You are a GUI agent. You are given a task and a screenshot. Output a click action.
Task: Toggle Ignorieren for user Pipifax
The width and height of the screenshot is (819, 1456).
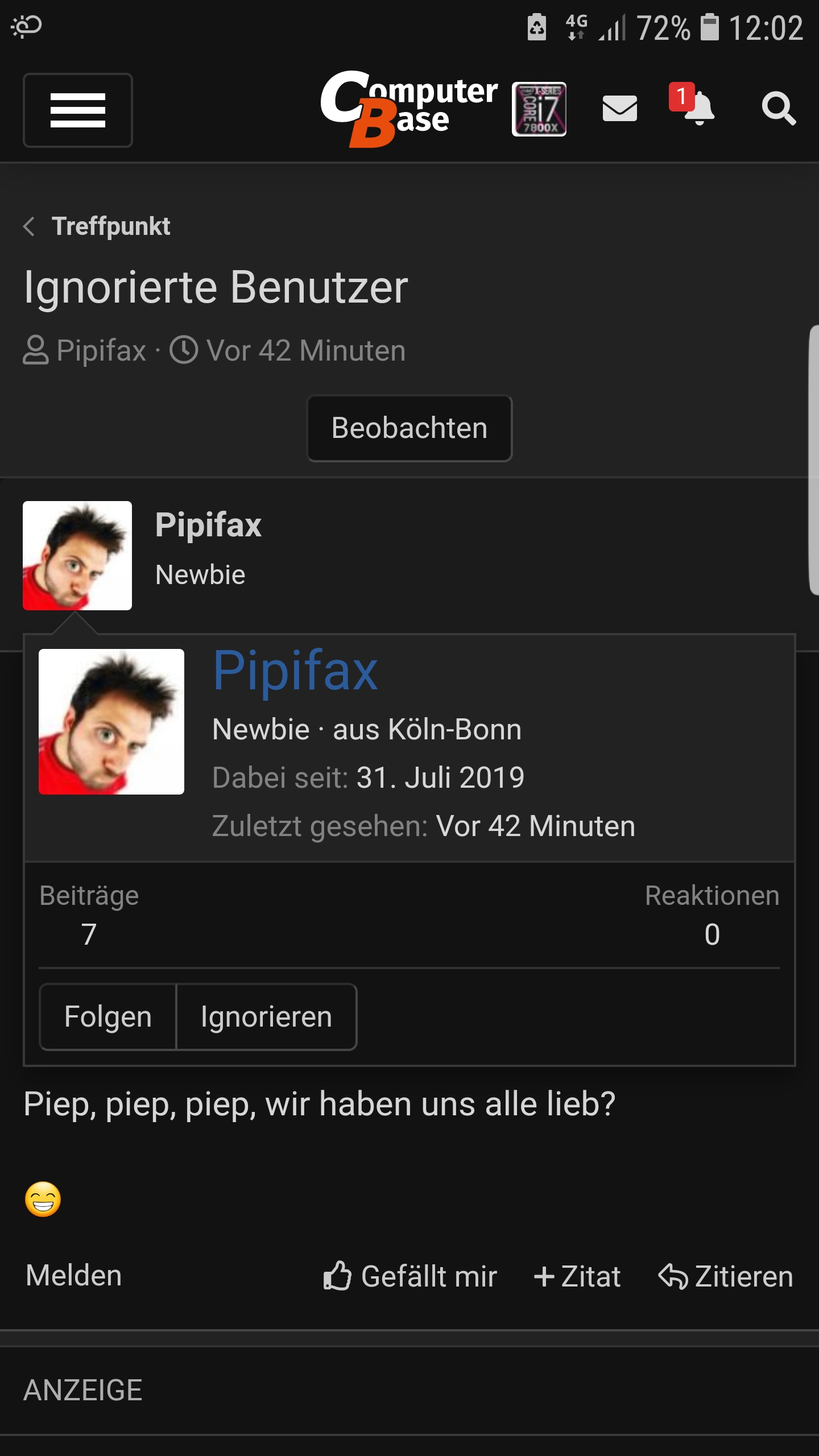tap(266, 1016)
